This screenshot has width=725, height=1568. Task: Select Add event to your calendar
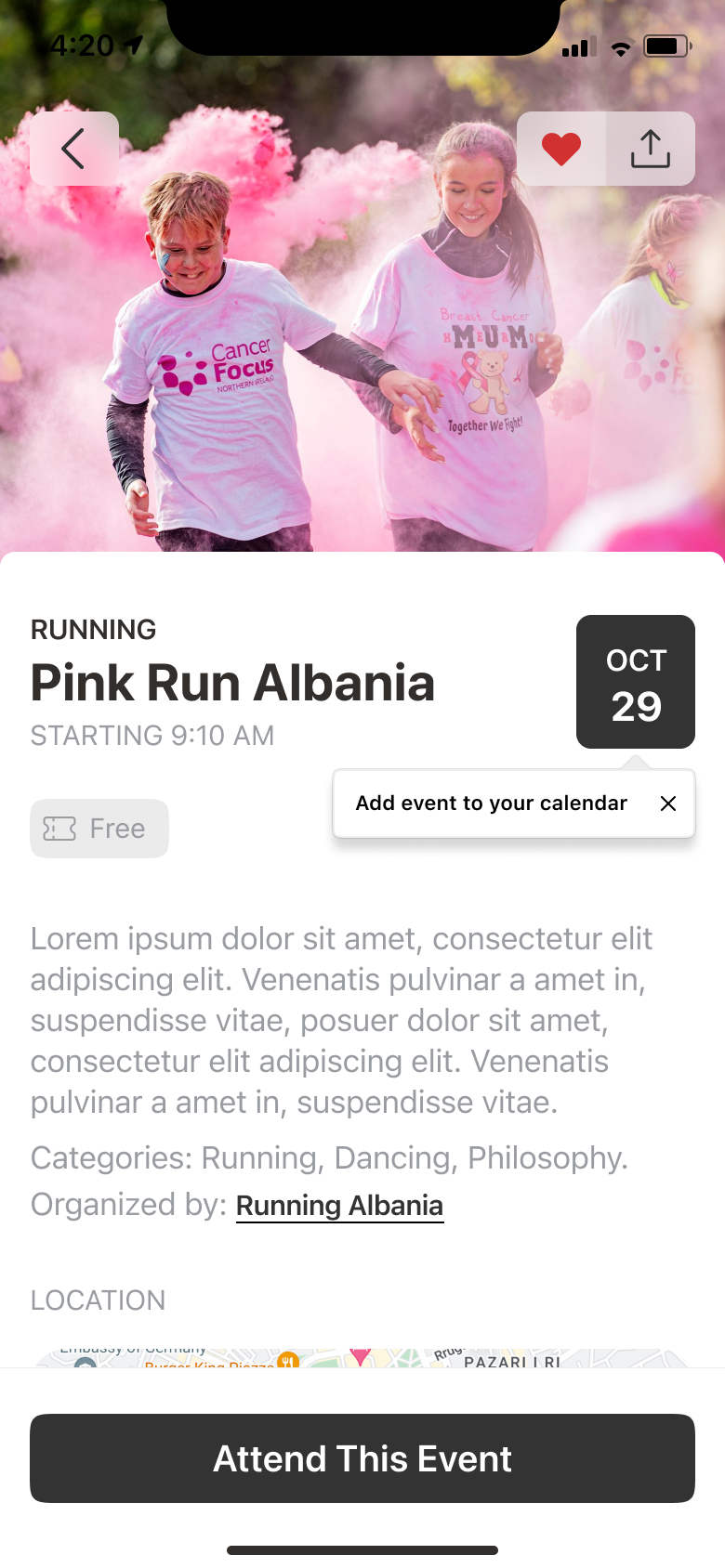tap(491, 804)
